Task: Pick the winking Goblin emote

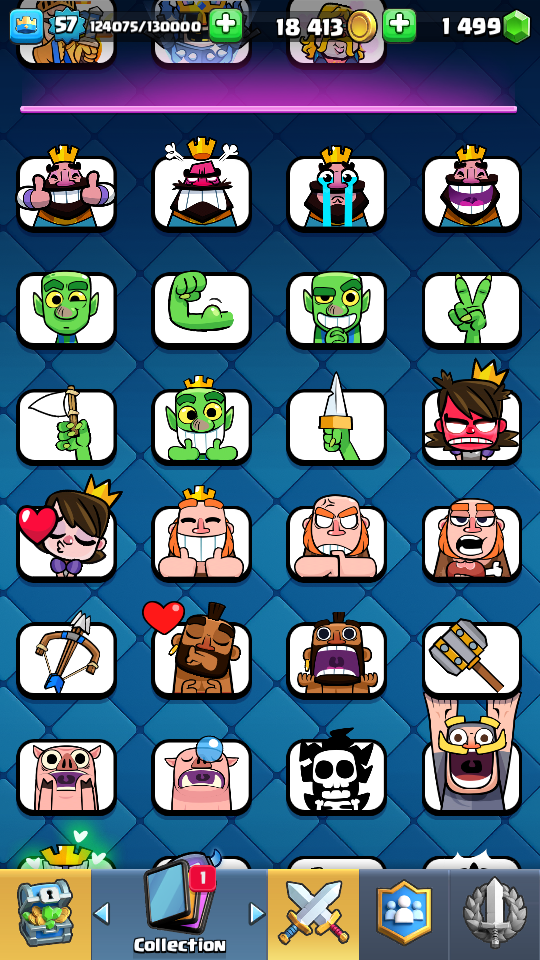Action: (66, 309)
